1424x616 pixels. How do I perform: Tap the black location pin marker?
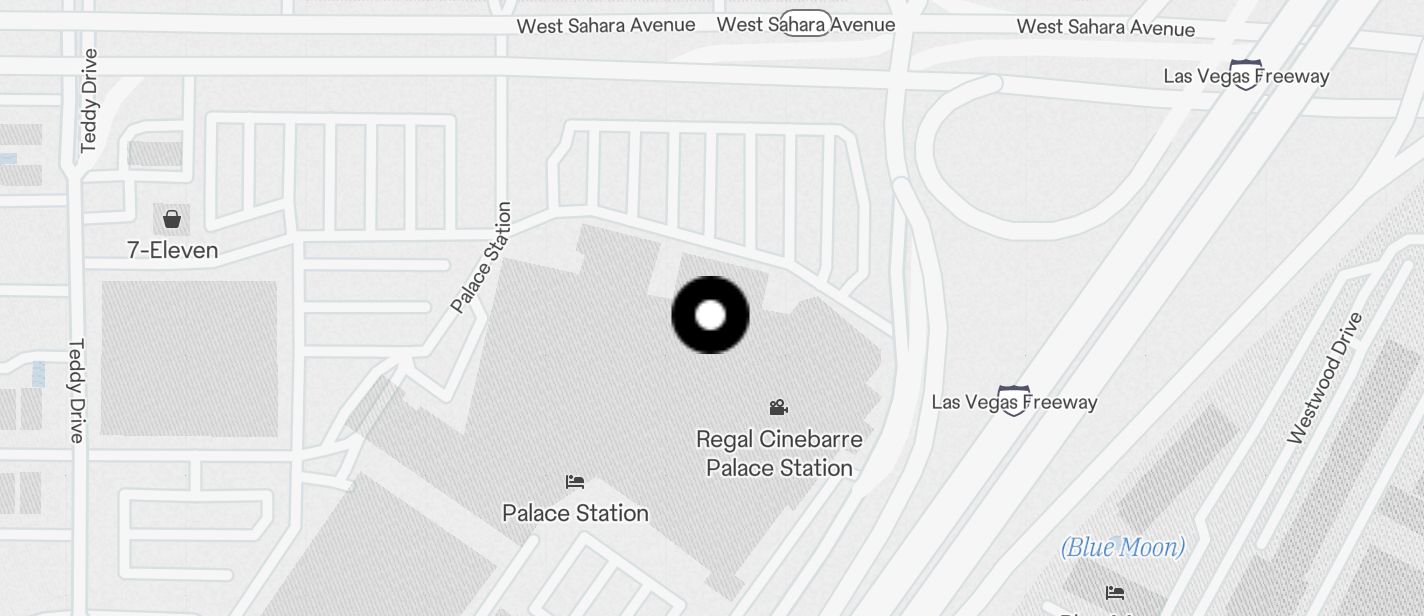point(710,315)
